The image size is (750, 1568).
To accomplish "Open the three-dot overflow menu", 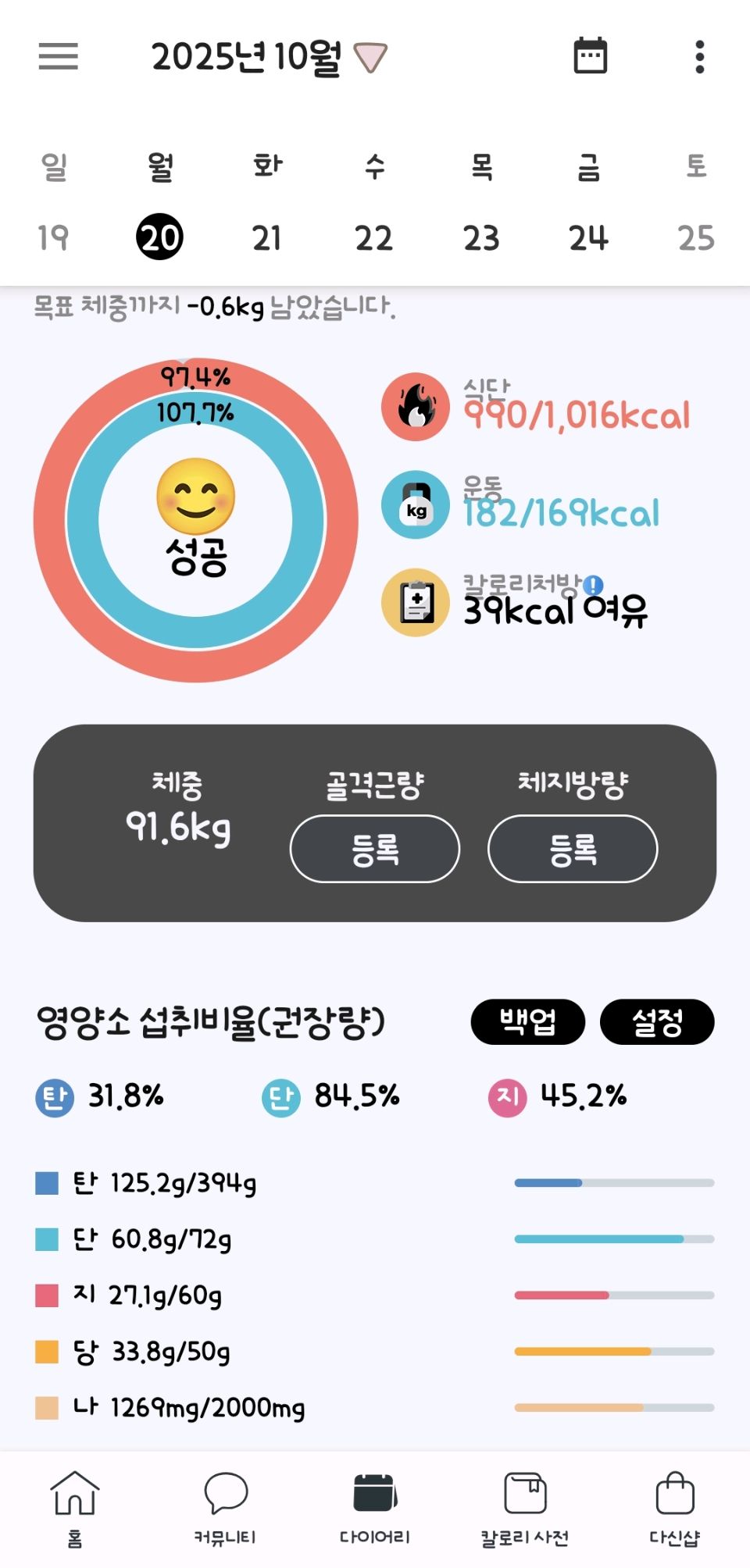I will (699, 57).
